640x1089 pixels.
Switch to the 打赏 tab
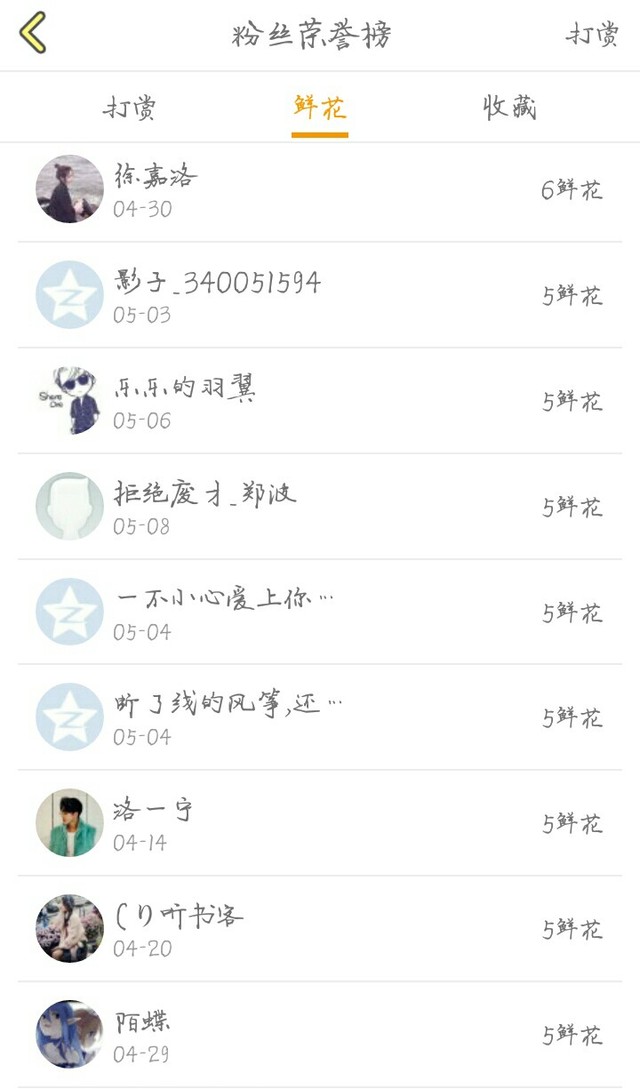pyautogui.click(x=129, y=108)
